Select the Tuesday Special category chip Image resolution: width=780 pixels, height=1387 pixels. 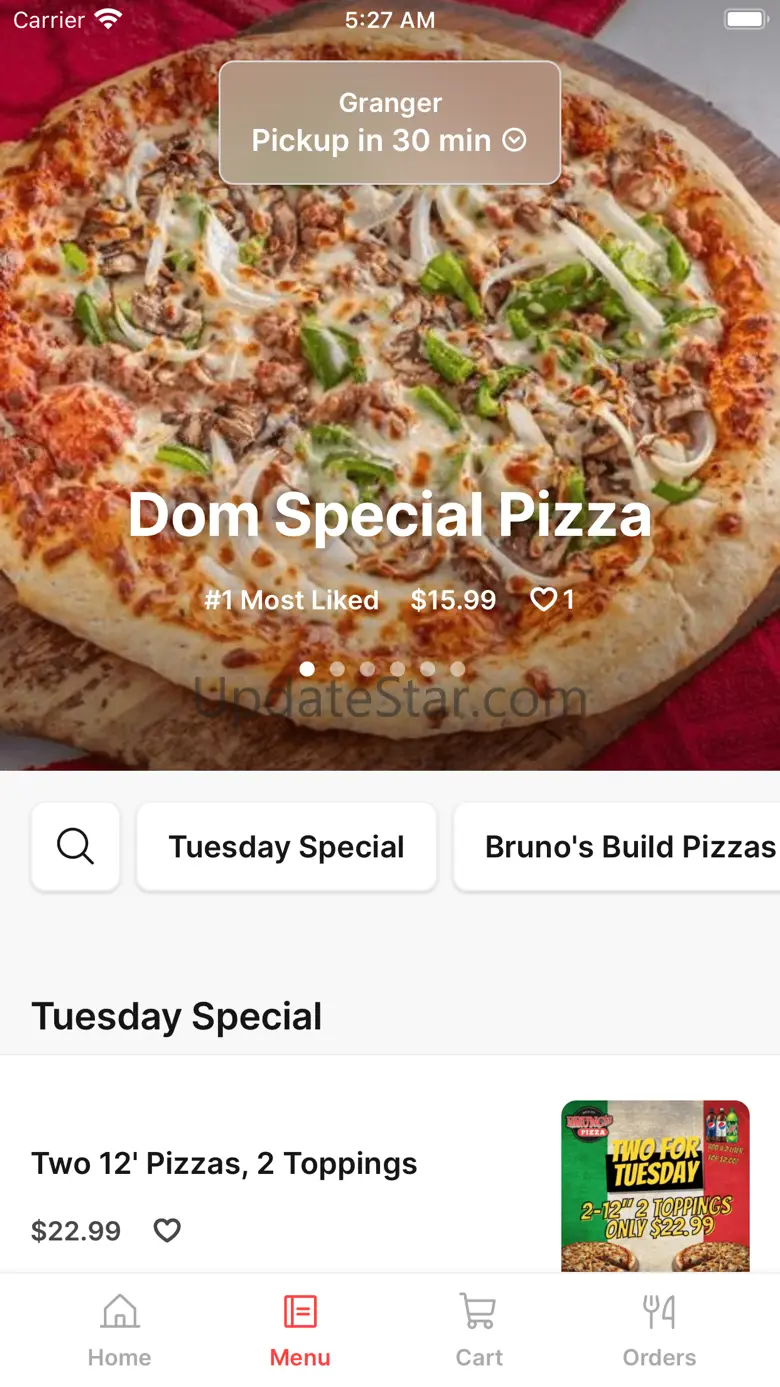click(x=286, y=846)
